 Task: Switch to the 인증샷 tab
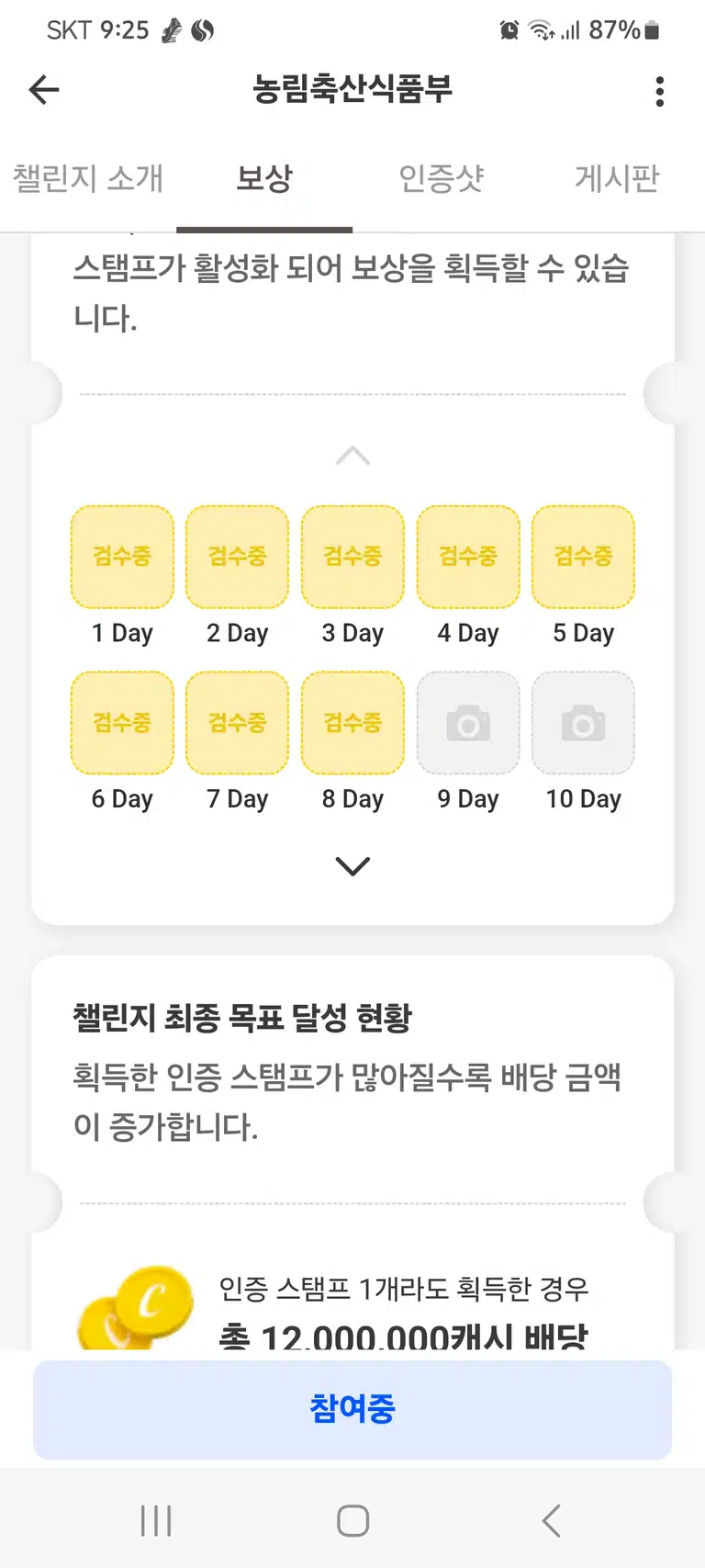coord(441,178)
